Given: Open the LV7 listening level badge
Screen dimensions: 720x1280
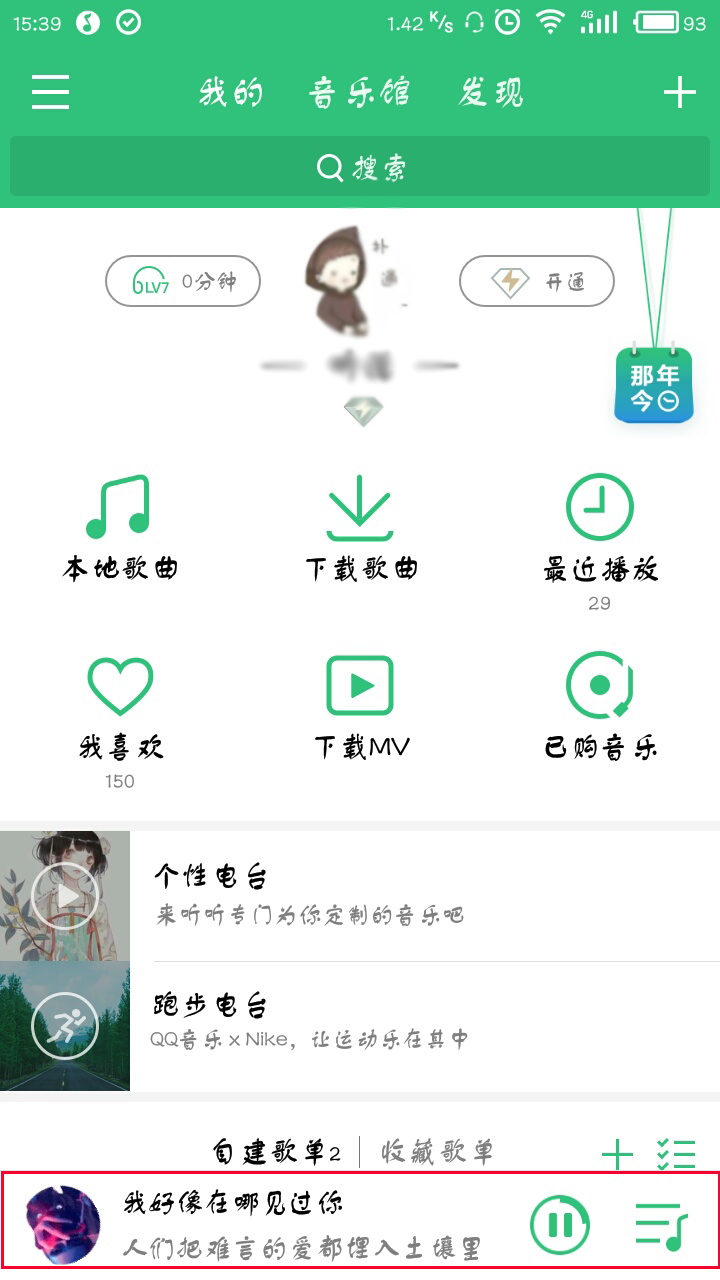Looking at the screenshot, I should coord(183,281).
